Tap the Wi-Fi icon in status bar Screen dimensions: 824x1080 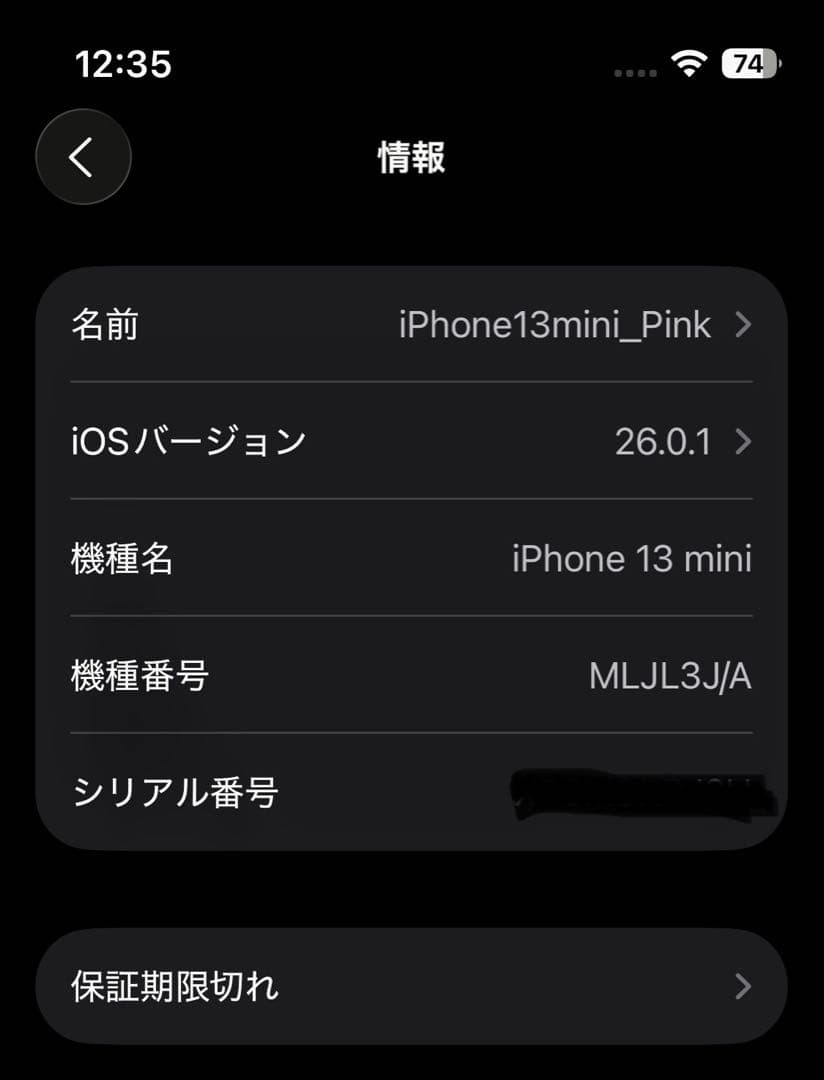pyautogui.click(x=688, y=65)
